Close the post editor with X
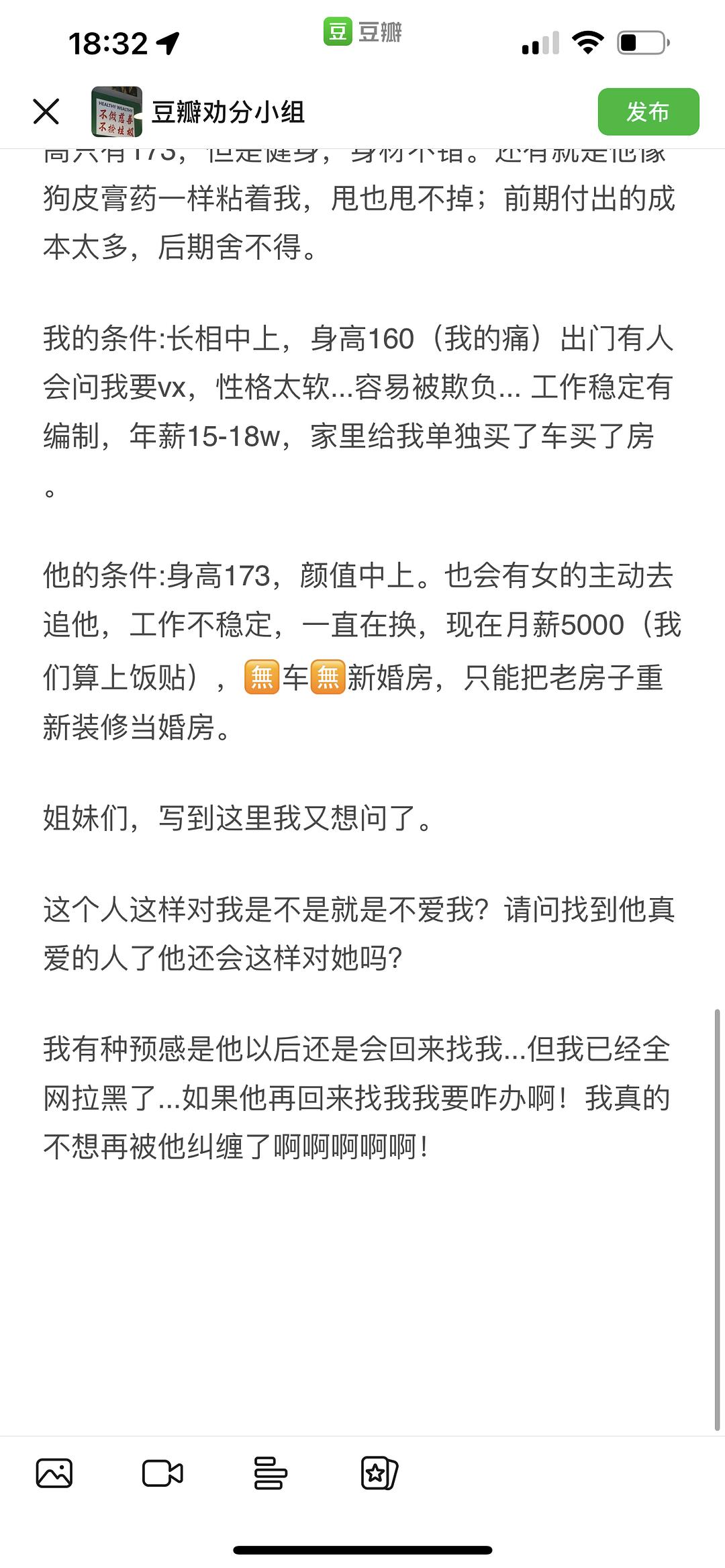 (46, 111)
